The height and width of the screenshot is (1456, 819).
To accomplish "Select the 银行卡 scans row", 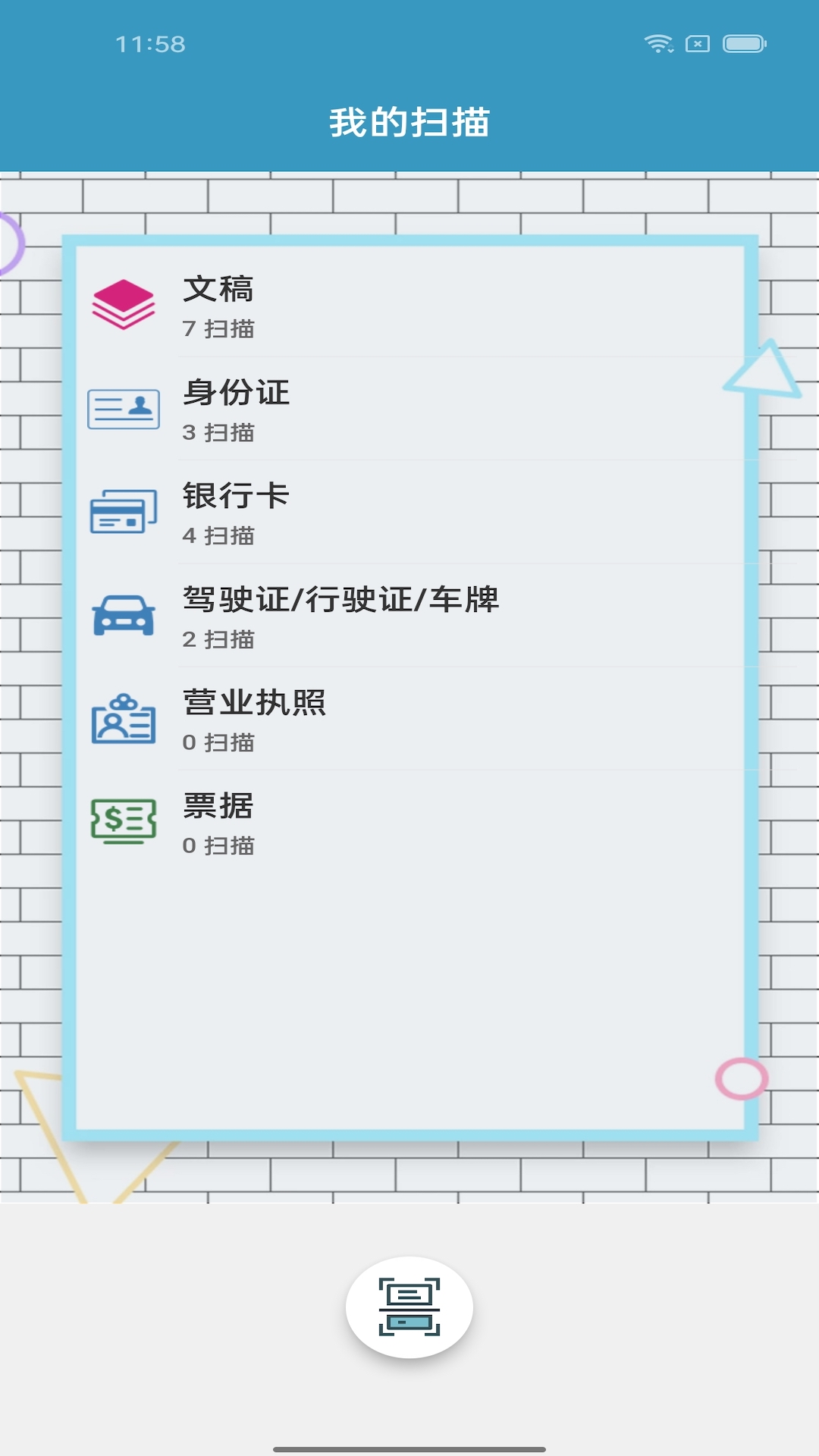I will click(x=409, y=512).
